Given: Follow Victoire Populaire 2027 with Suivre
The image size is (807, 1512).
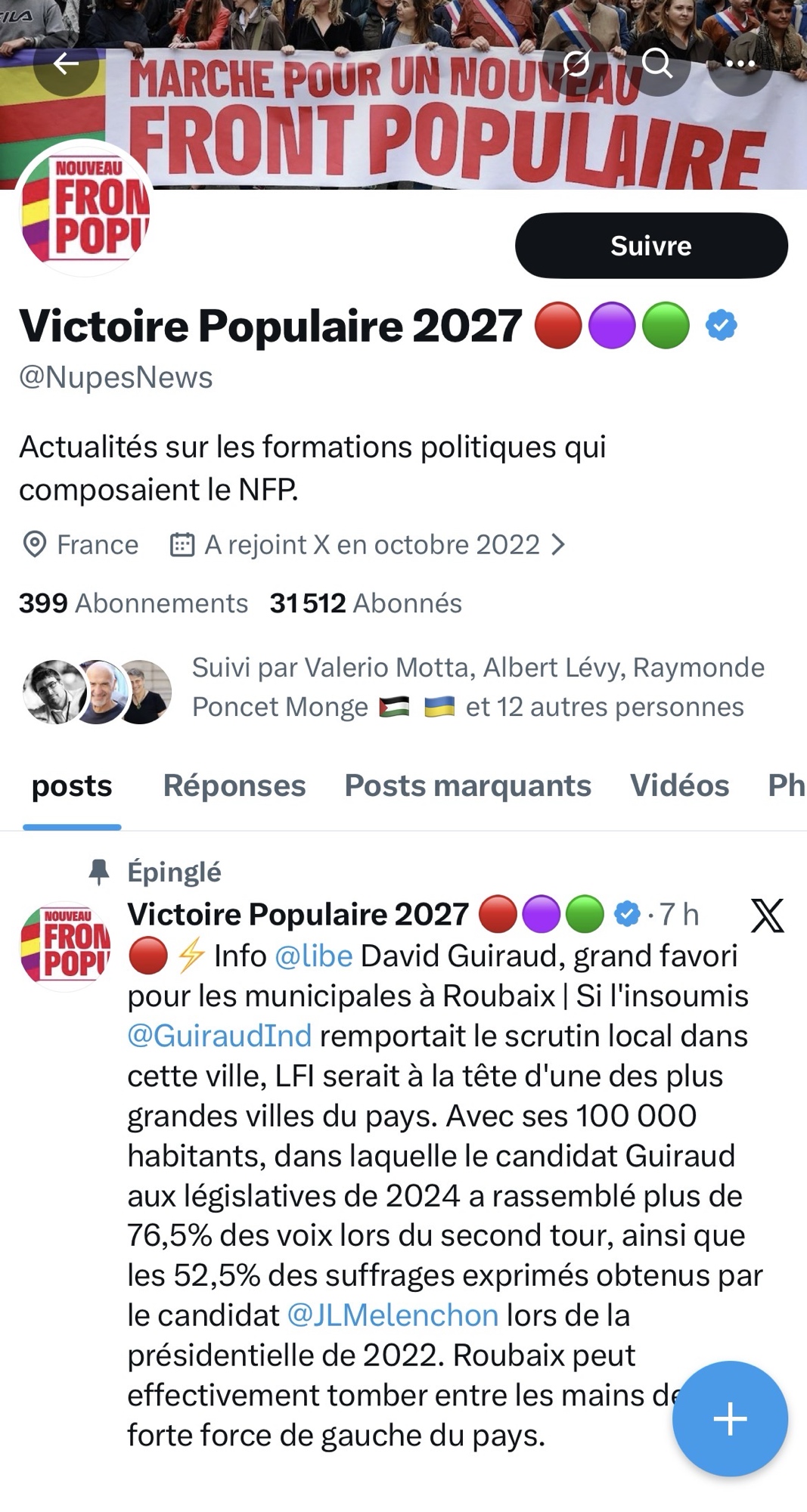Looking at the screenshot, I should point(651,246).
